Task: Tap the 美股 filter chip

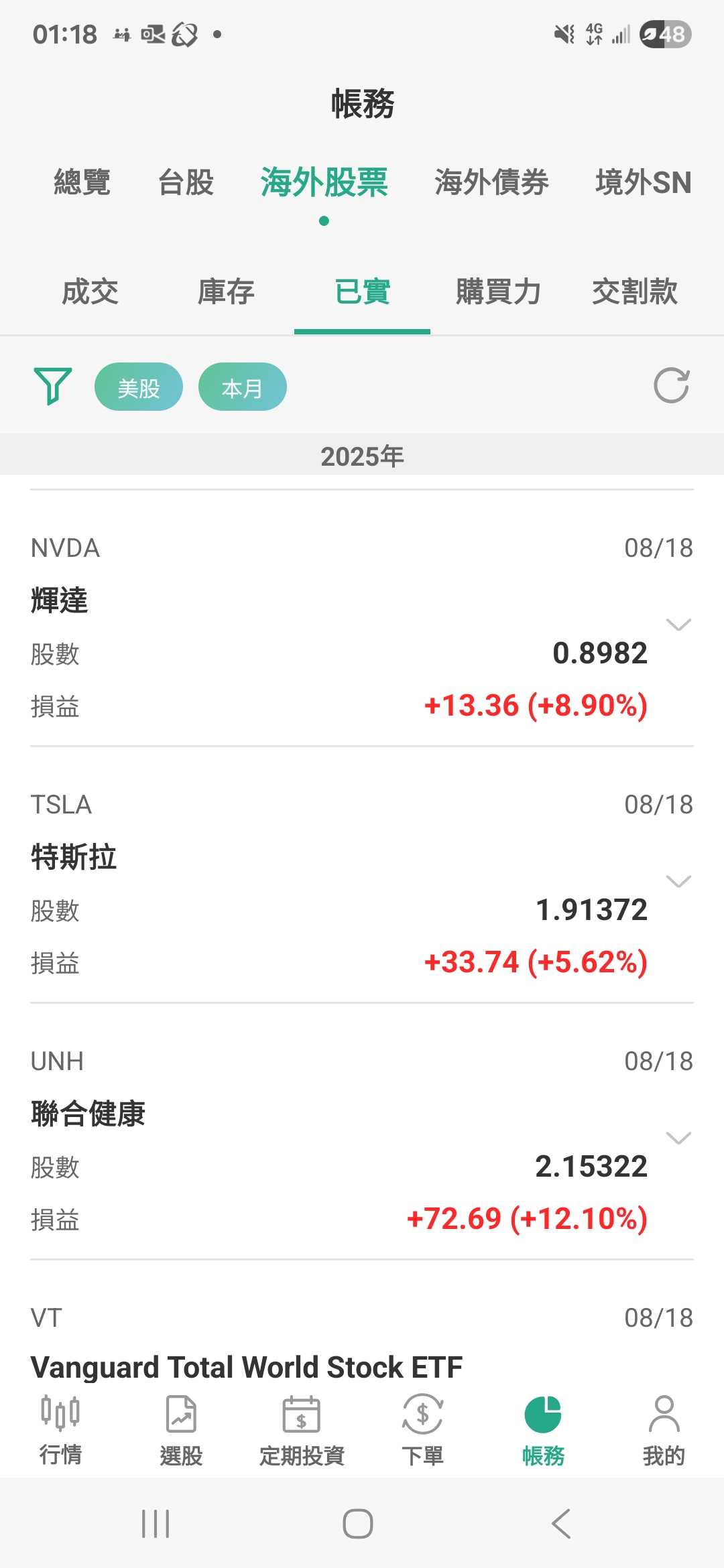Action: [x=139, y=387]
